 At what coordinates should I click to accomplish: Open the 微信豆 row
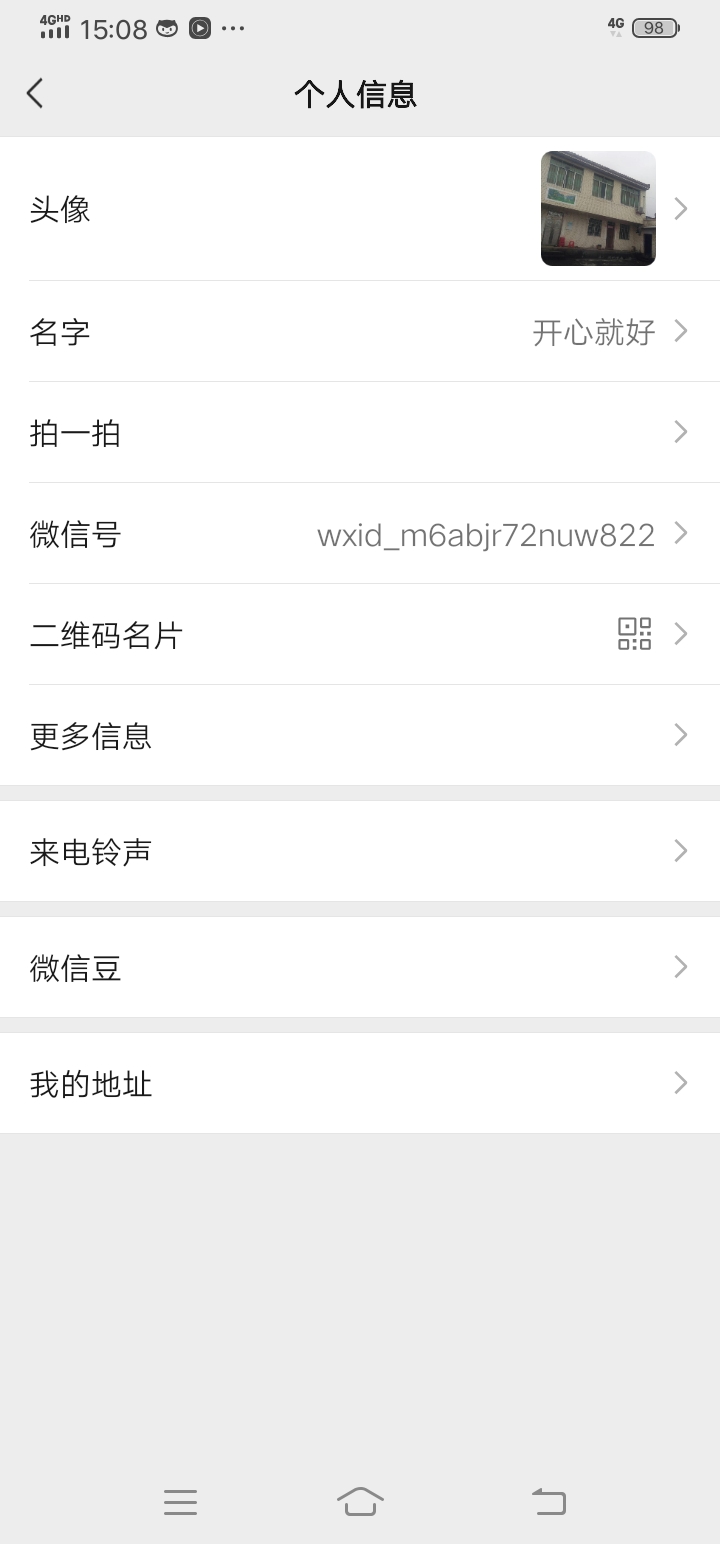point(360,967)
